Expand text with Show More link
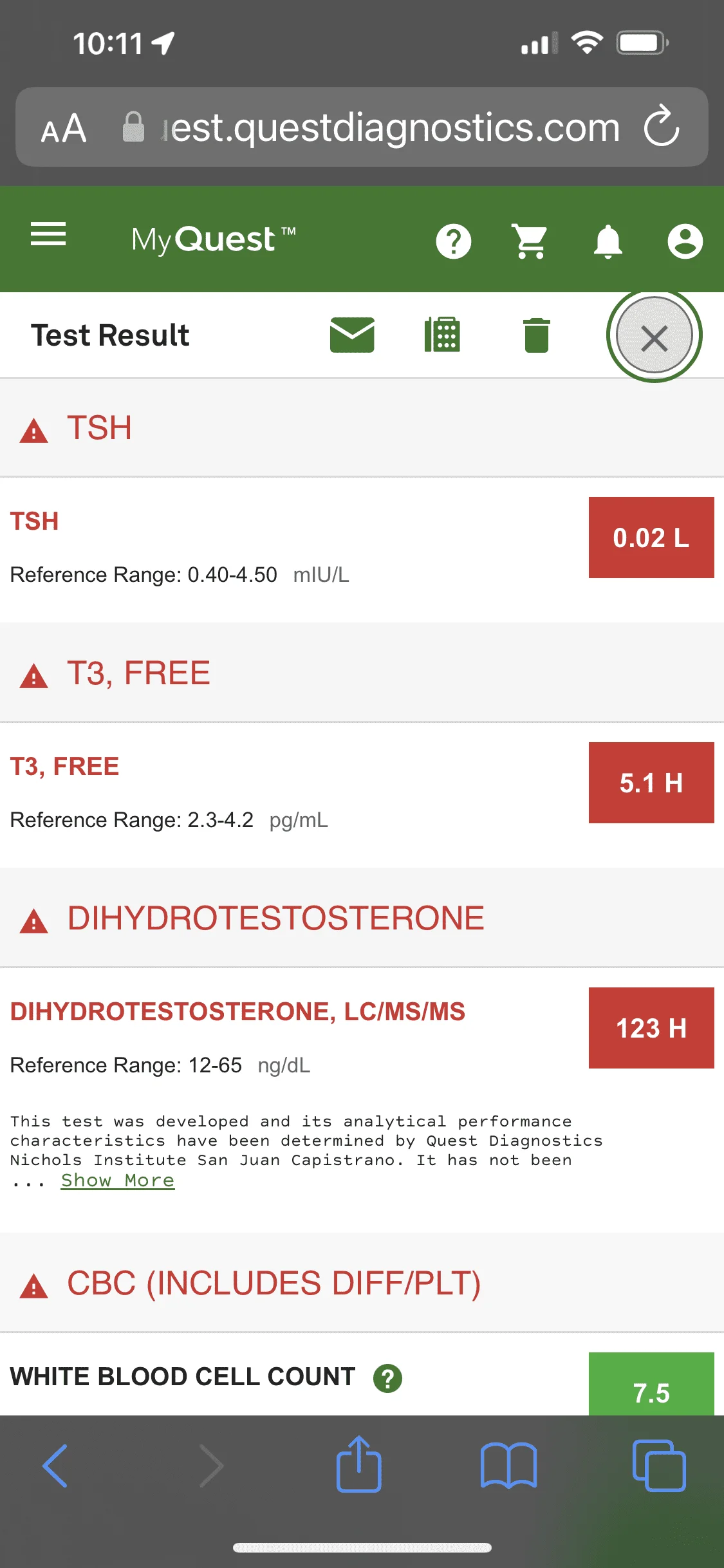The image size is (724, 1568). point(118,1180)
